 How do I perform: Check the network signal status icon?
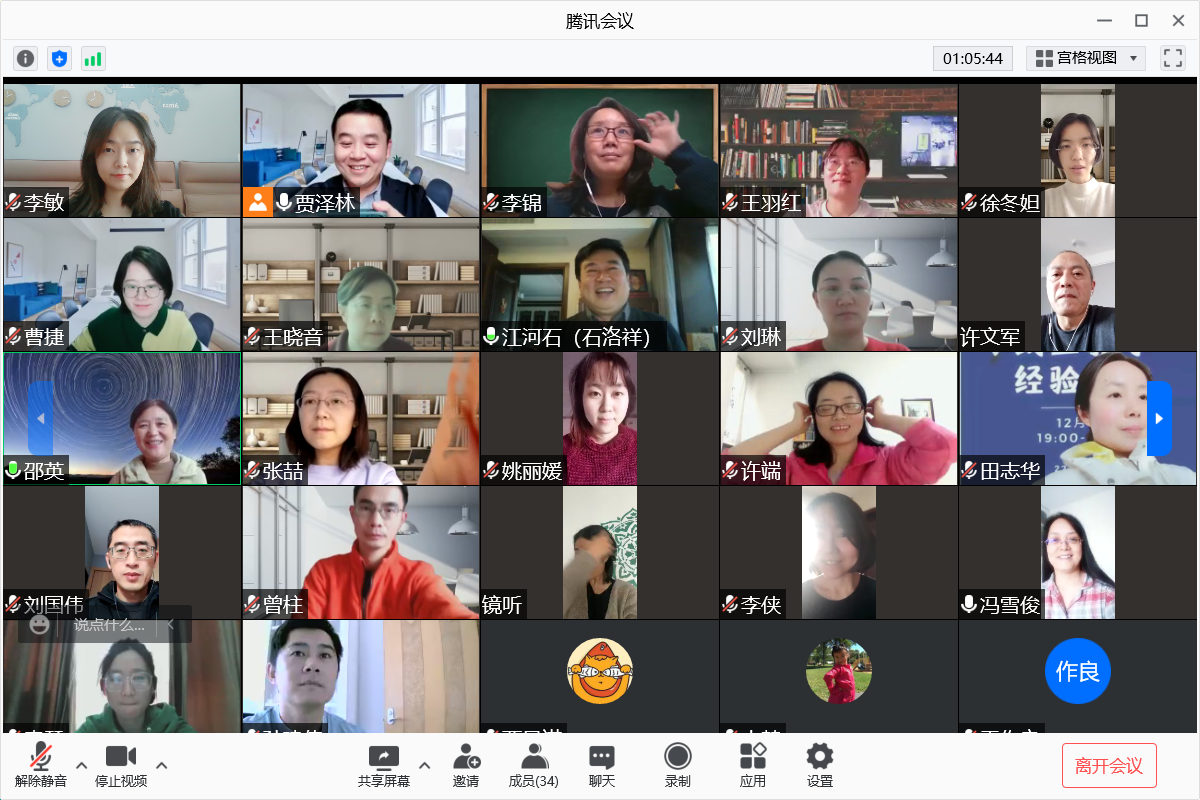[x=93, y=59]
